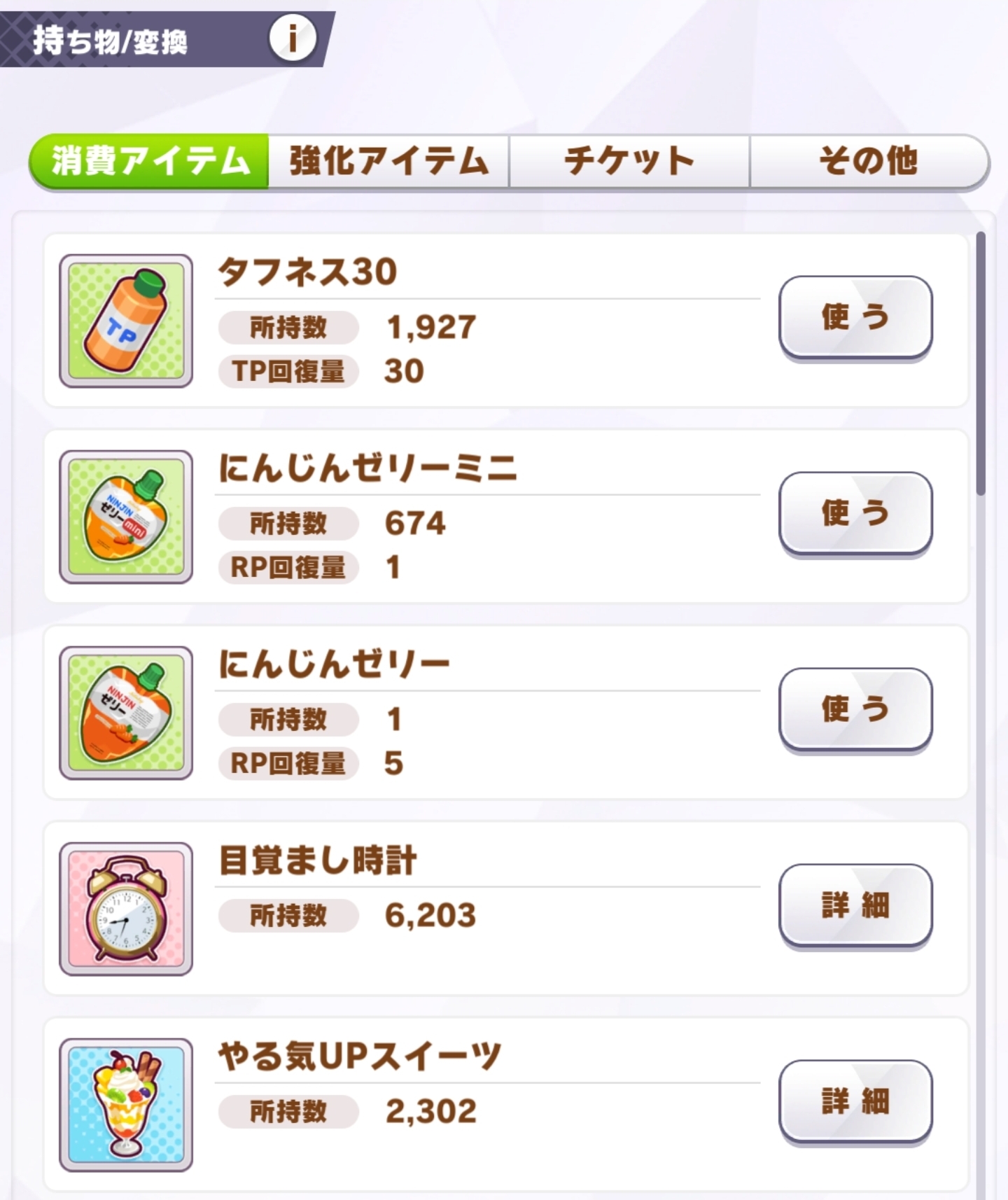This screenshot has height=1200, width=1008.
Task: Select the 消費アイテム tab
Action: tap(149, 162)
